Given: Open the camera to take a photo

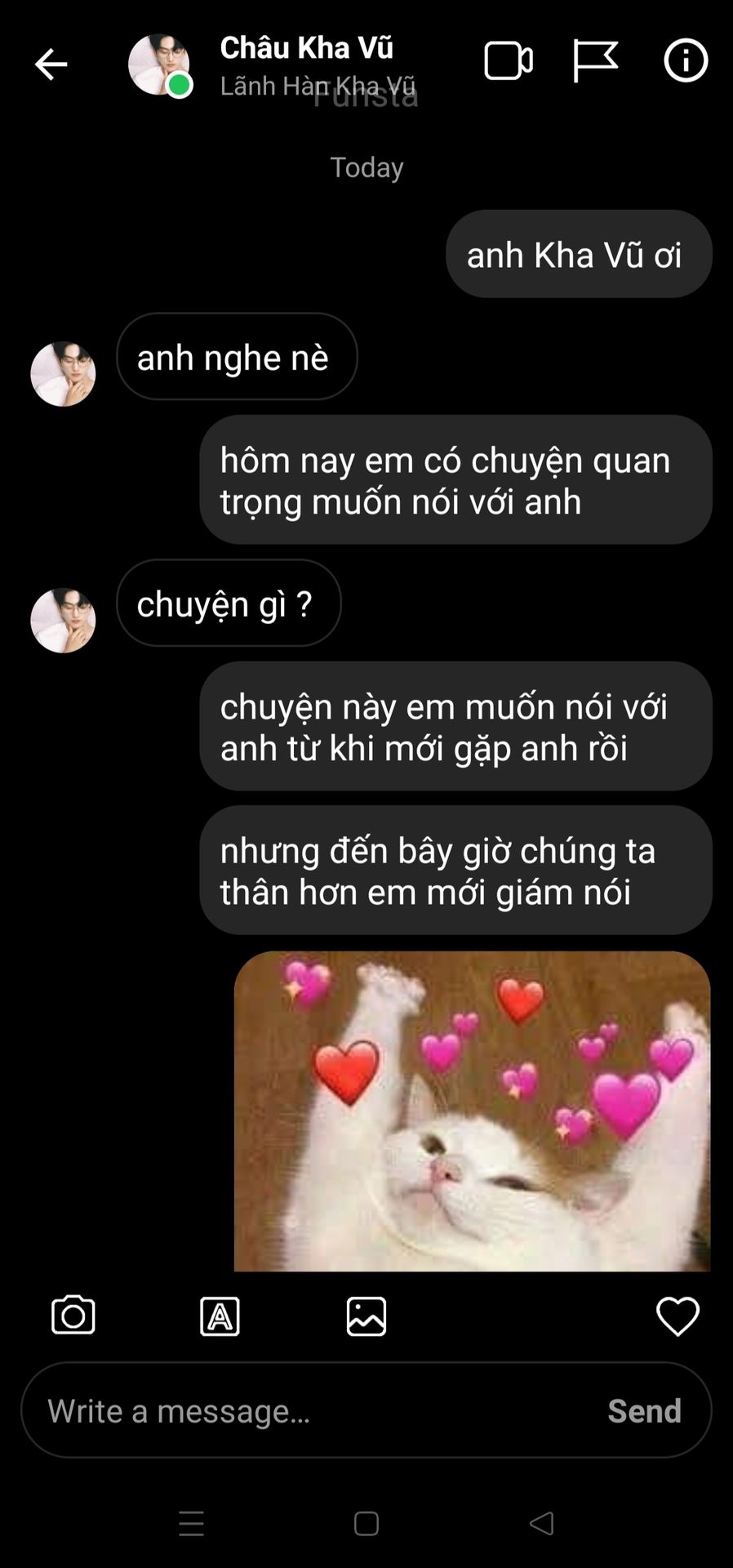Looking at the screenshot, I should pos(73,1316).
